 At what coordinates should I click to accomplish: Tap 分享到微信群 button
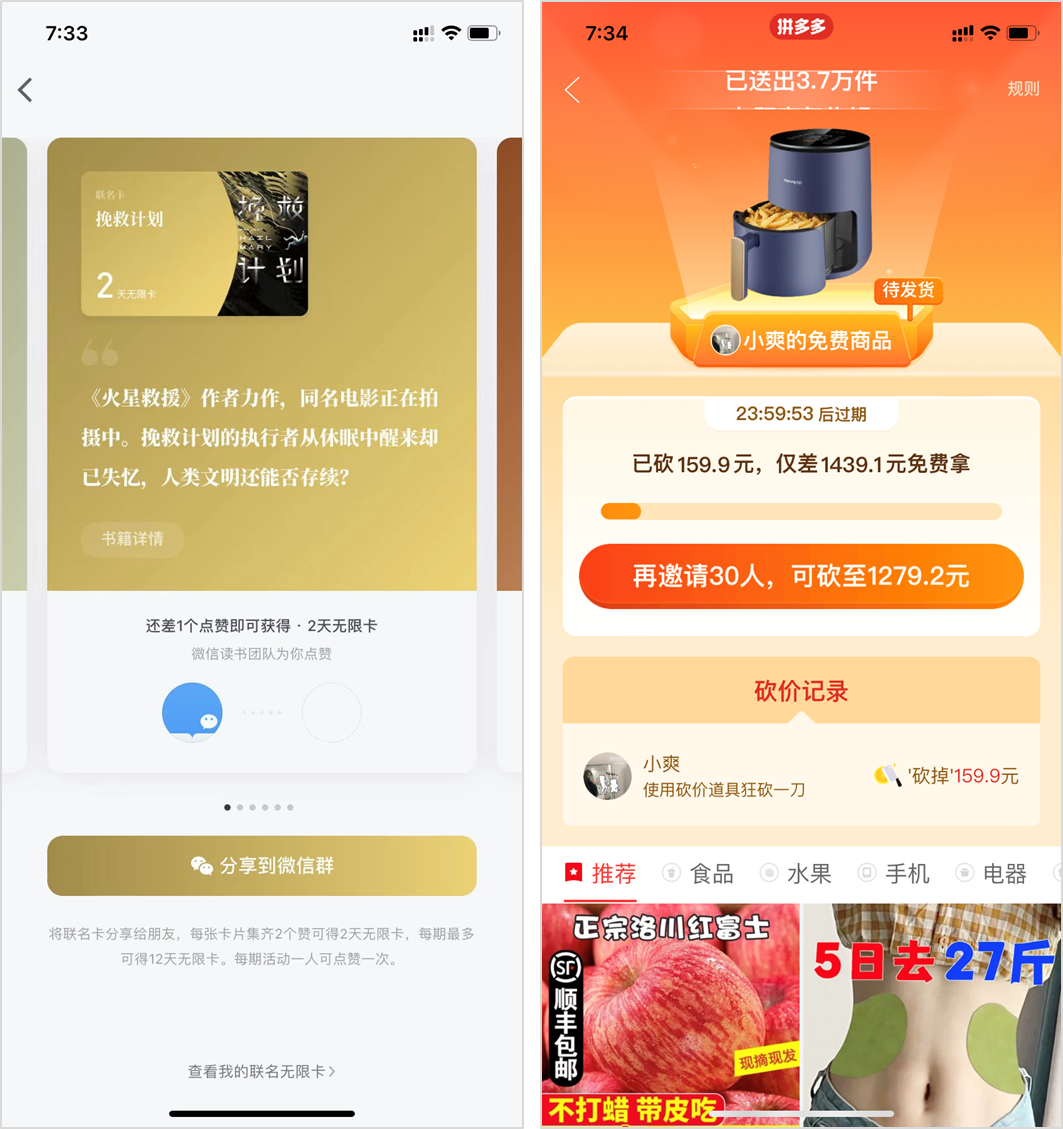[262, 865]
